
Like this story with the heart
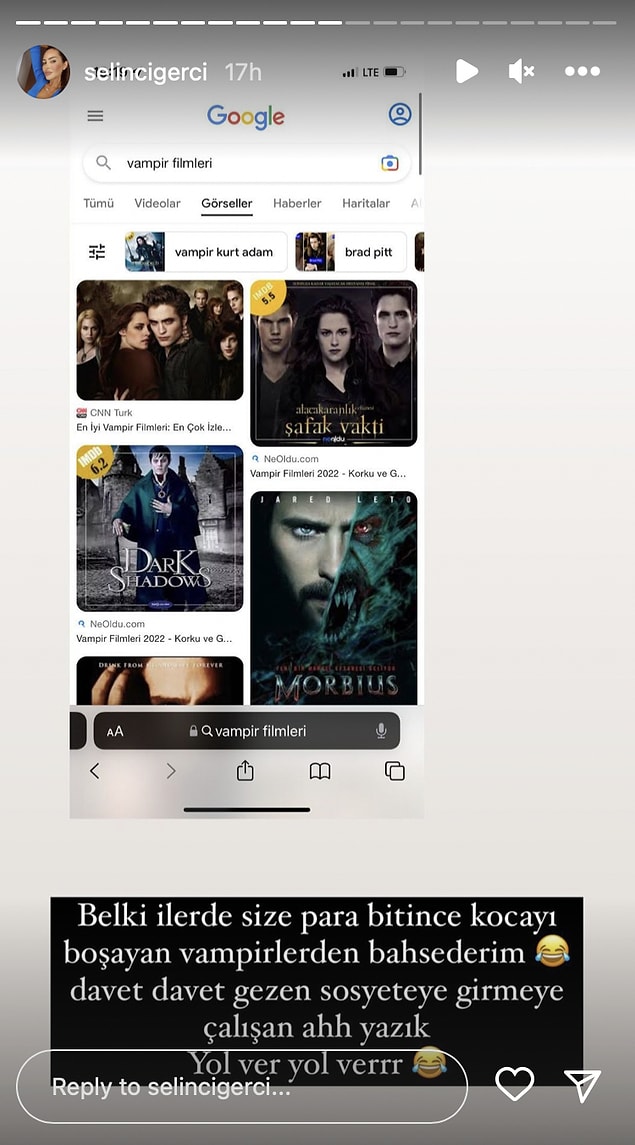[x=515, y=1084]
